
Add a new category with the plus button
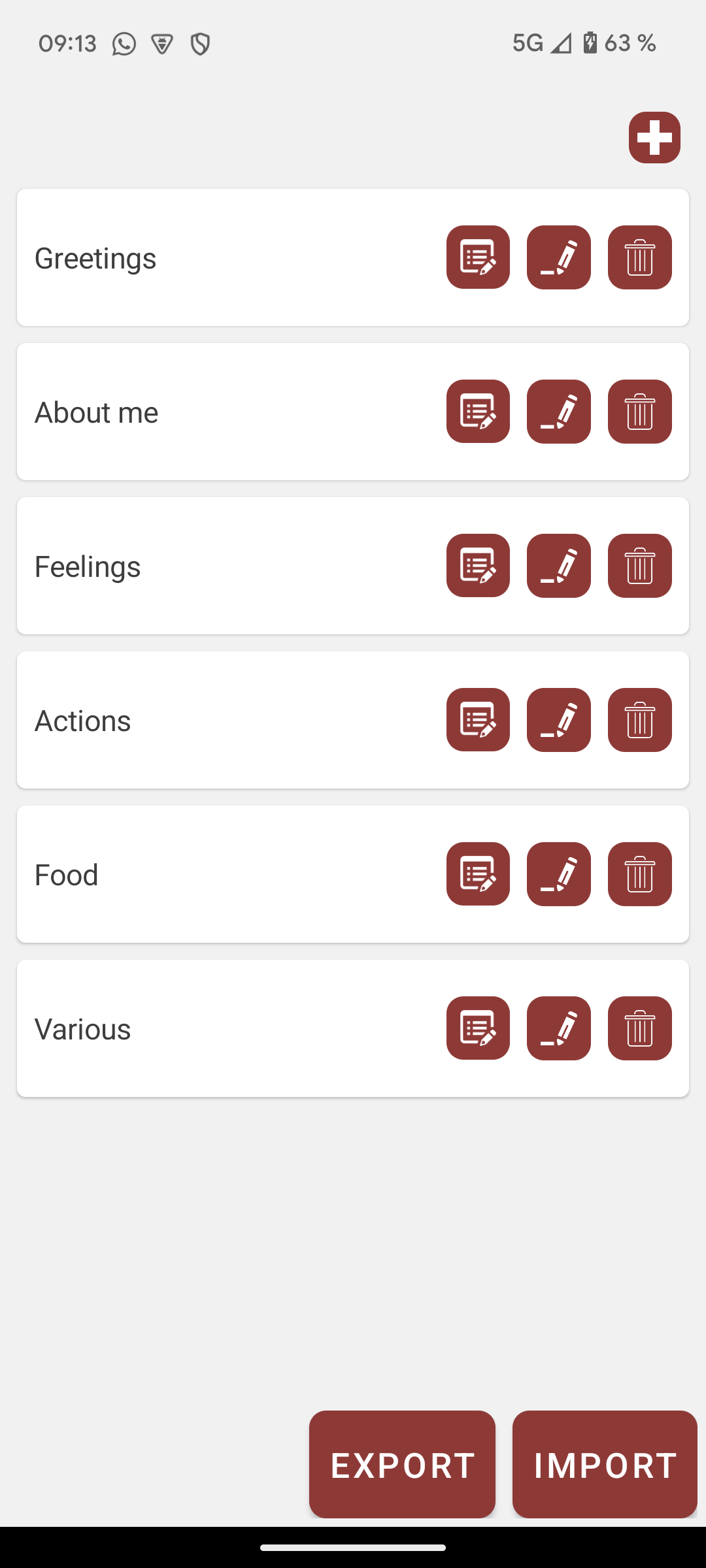pos(654,137)
